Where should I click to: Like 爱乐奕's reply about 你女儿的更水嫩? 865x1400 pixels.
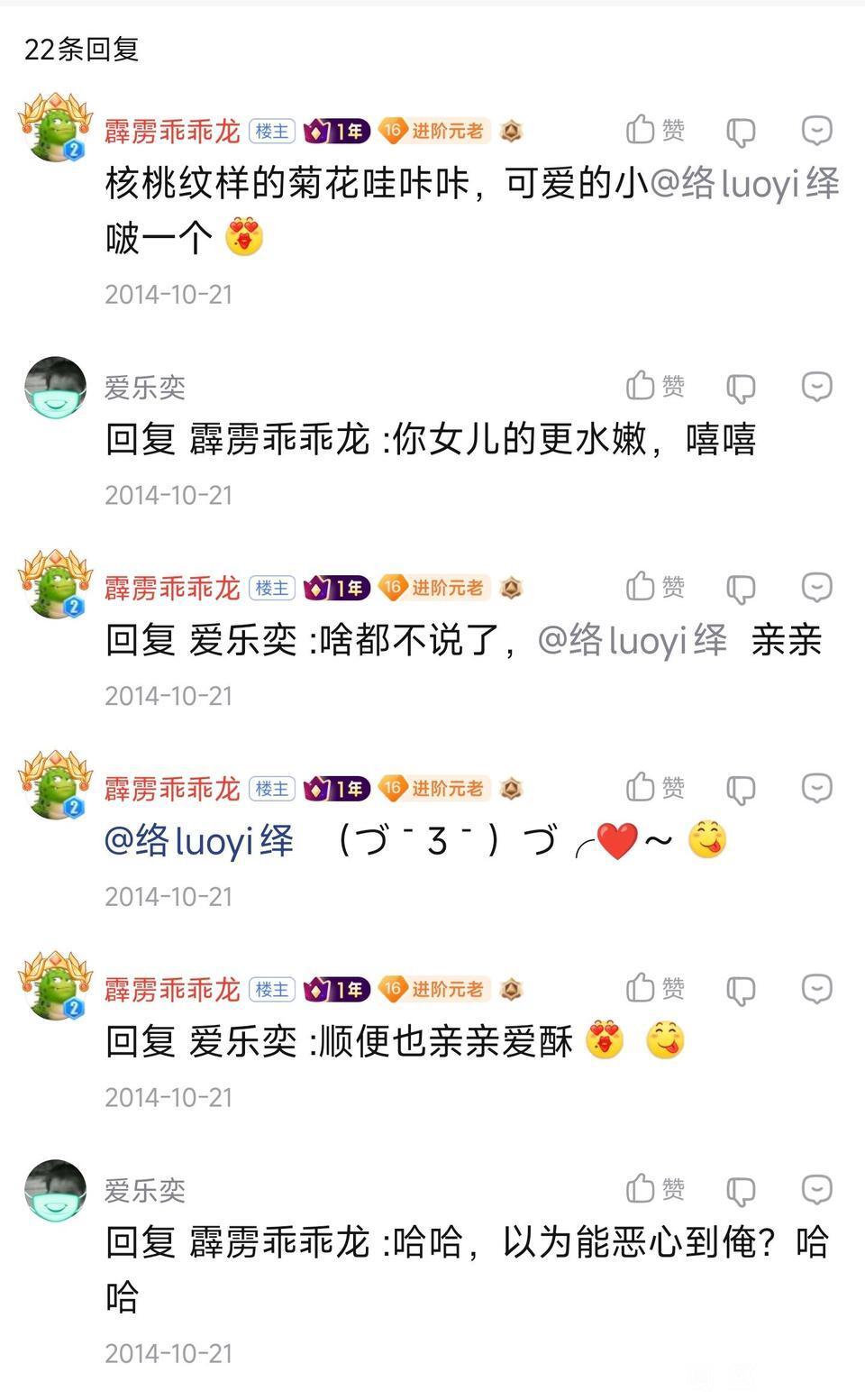click(x=656, y=386)
